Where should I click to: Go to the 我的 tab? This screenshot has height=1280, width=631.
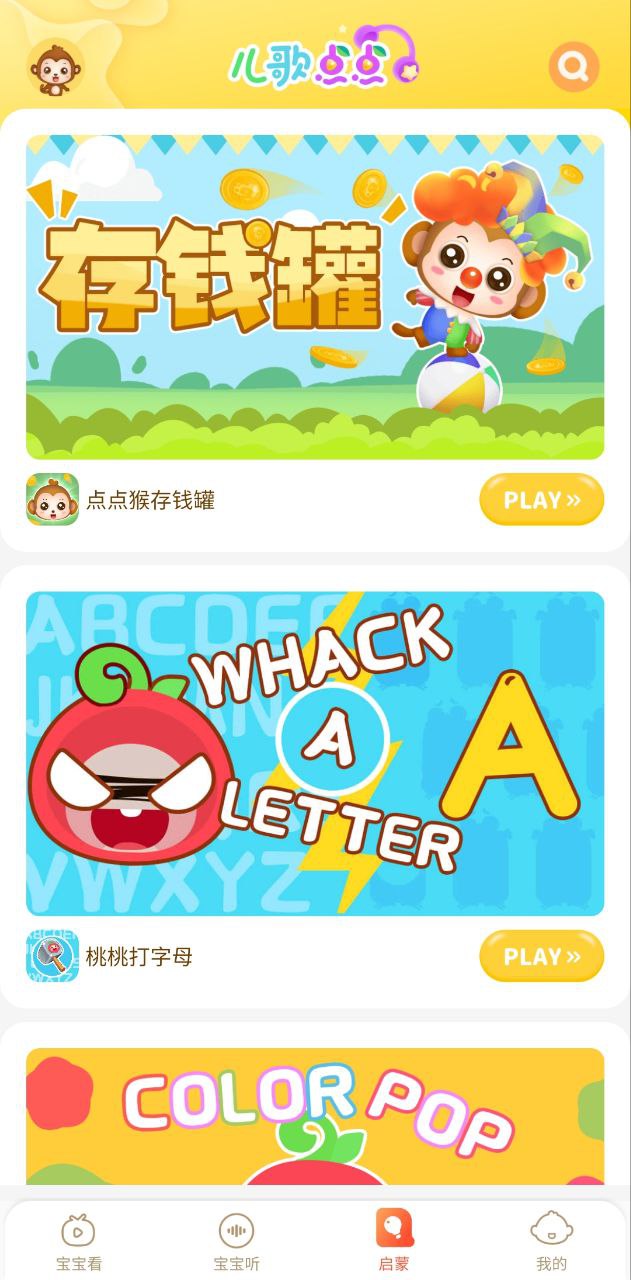[552, 1241]
